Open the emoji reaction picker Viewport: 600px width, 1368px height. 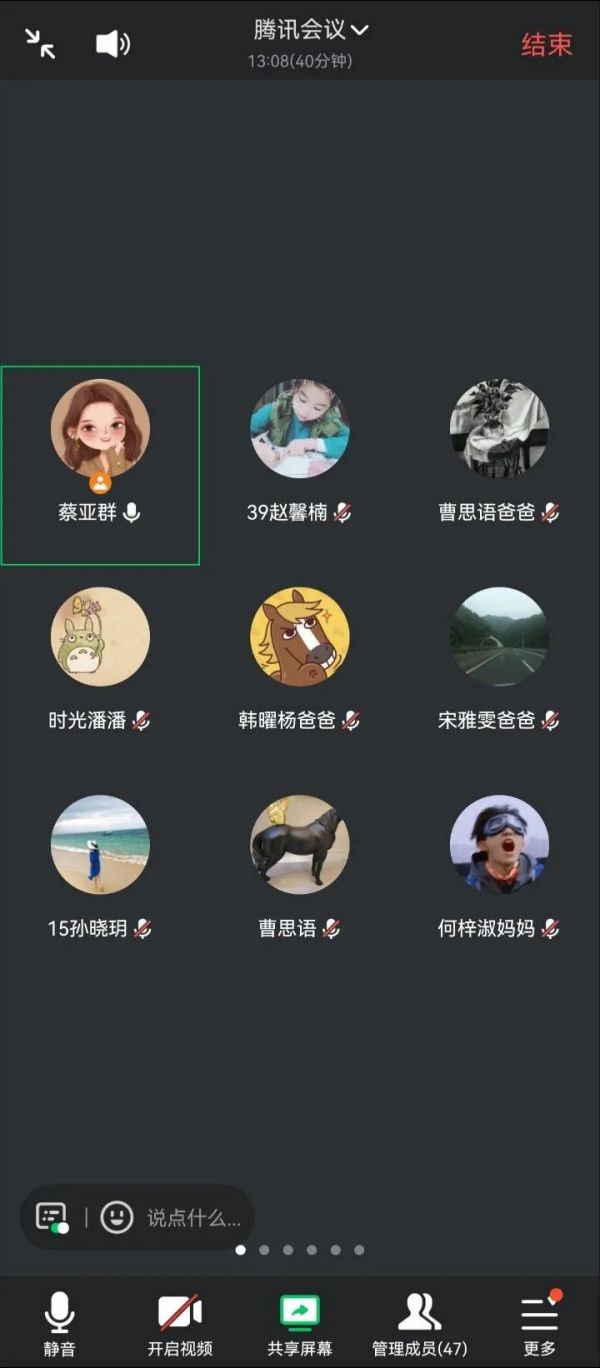(117, 1217)
